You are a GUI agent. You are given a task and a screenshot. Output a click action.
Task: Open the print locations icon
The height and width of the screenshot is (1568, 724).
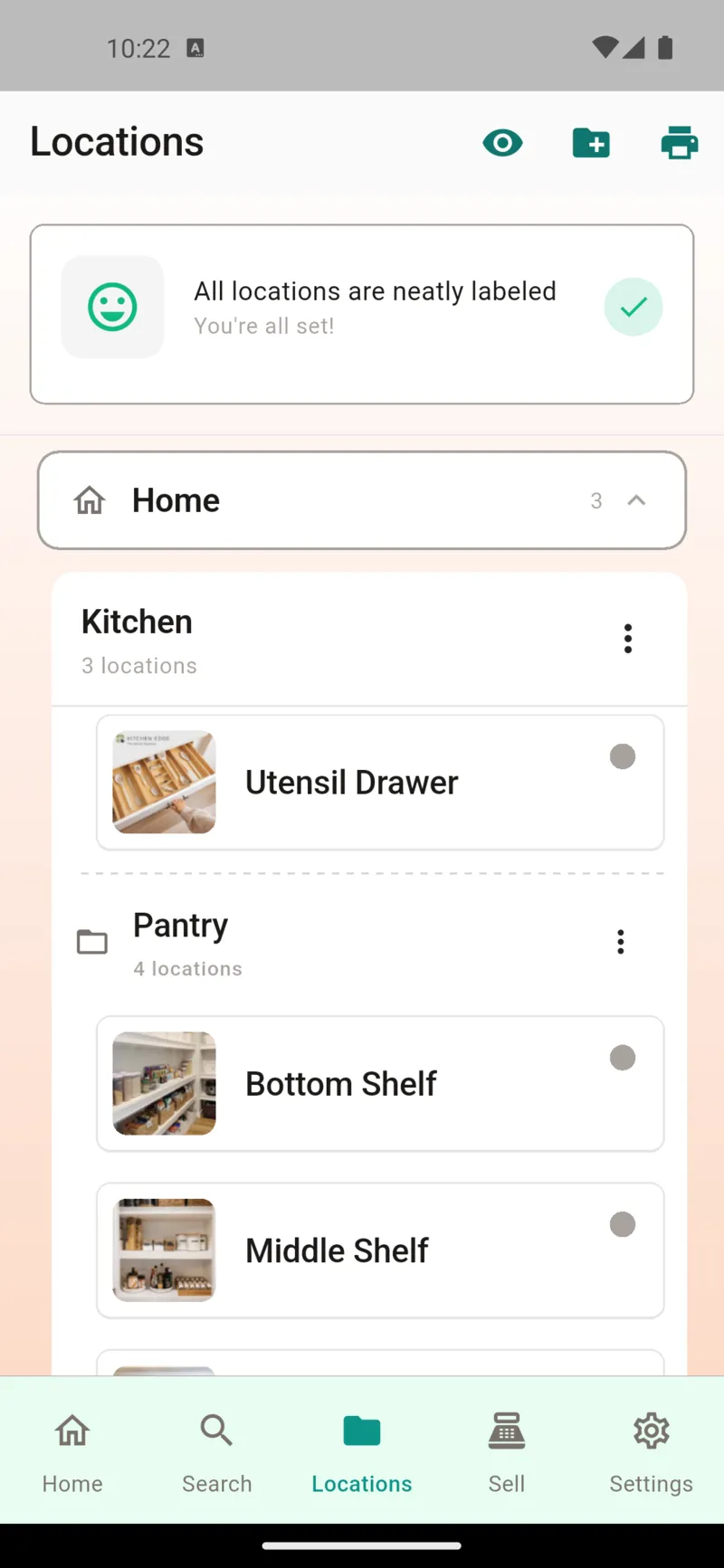[680, 142]
